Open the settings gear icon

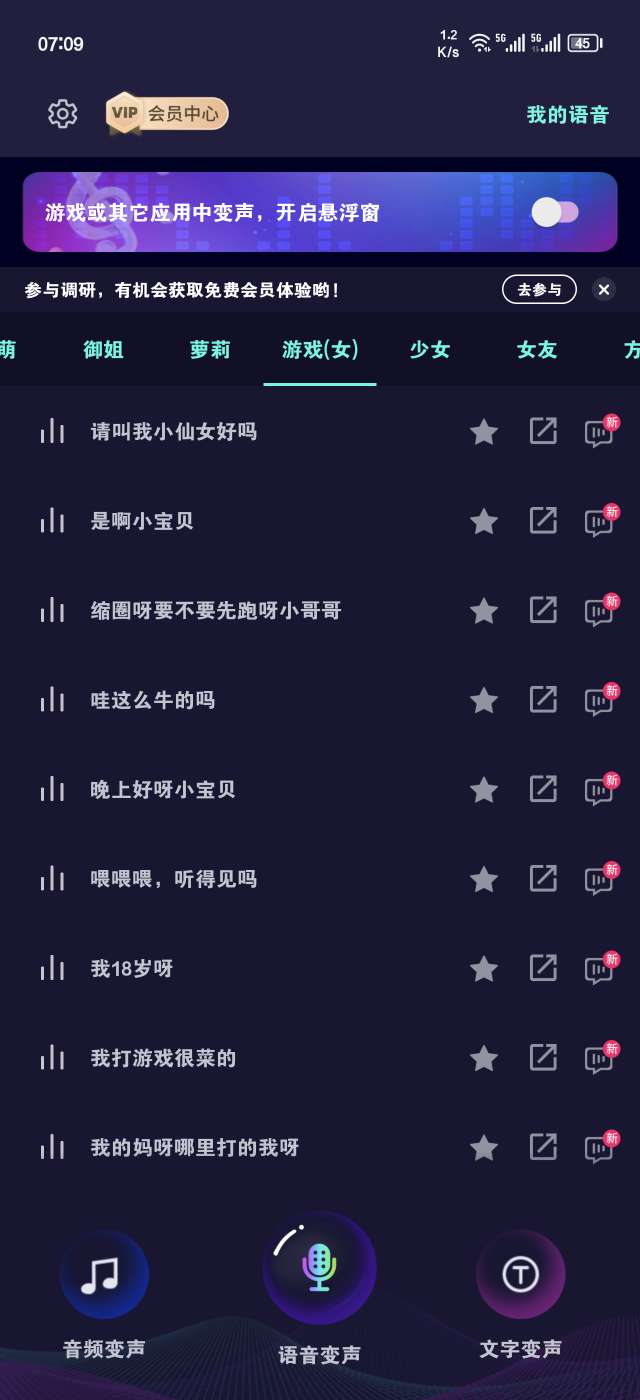[62, 114]
